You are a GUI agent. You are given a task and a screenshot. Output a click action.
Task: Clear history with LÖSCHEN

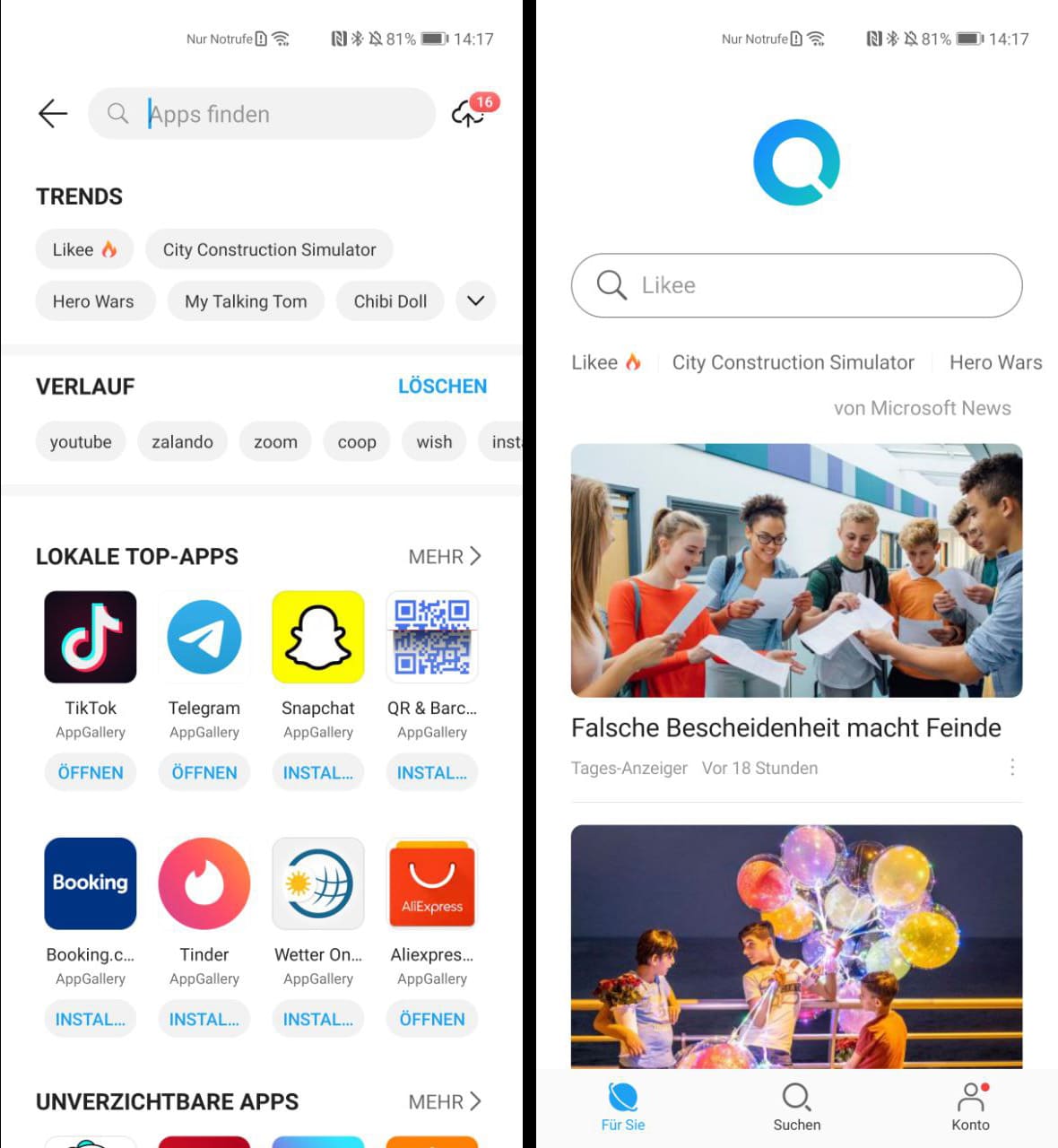tap(442, 387)
